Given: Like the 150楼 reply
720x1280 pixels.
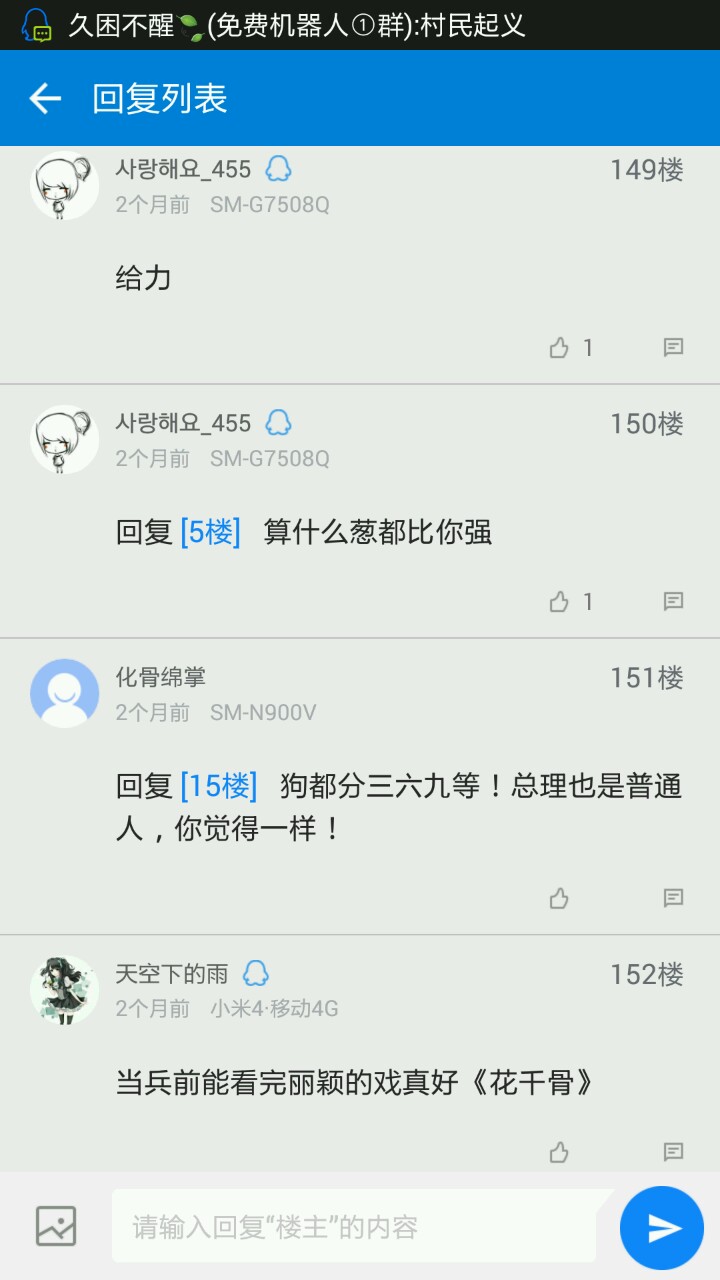Looking at the screenshot, I should [560, 602].
